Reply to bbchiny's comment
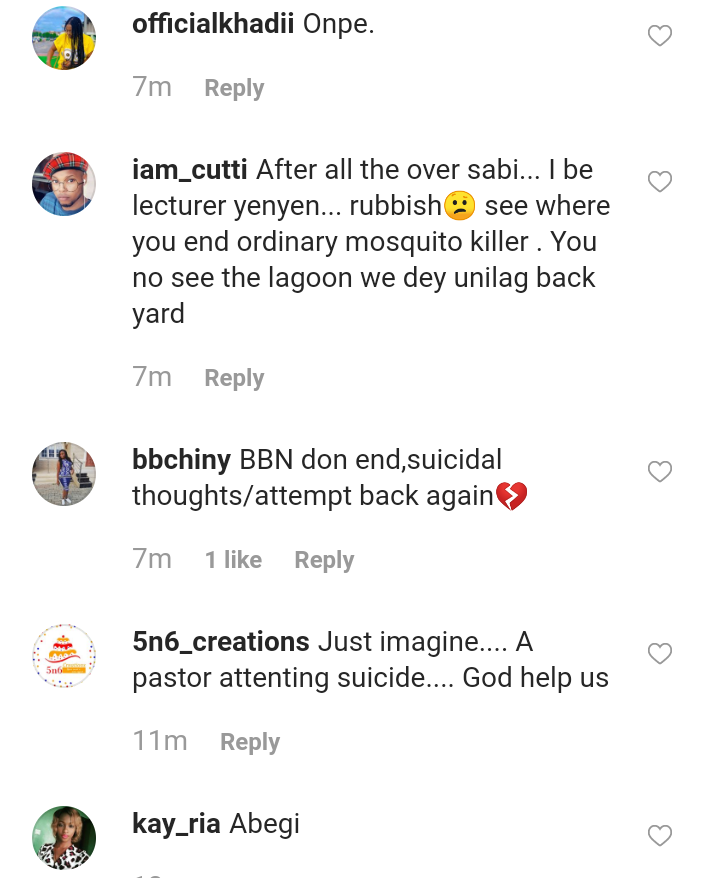 click(324, 560)
